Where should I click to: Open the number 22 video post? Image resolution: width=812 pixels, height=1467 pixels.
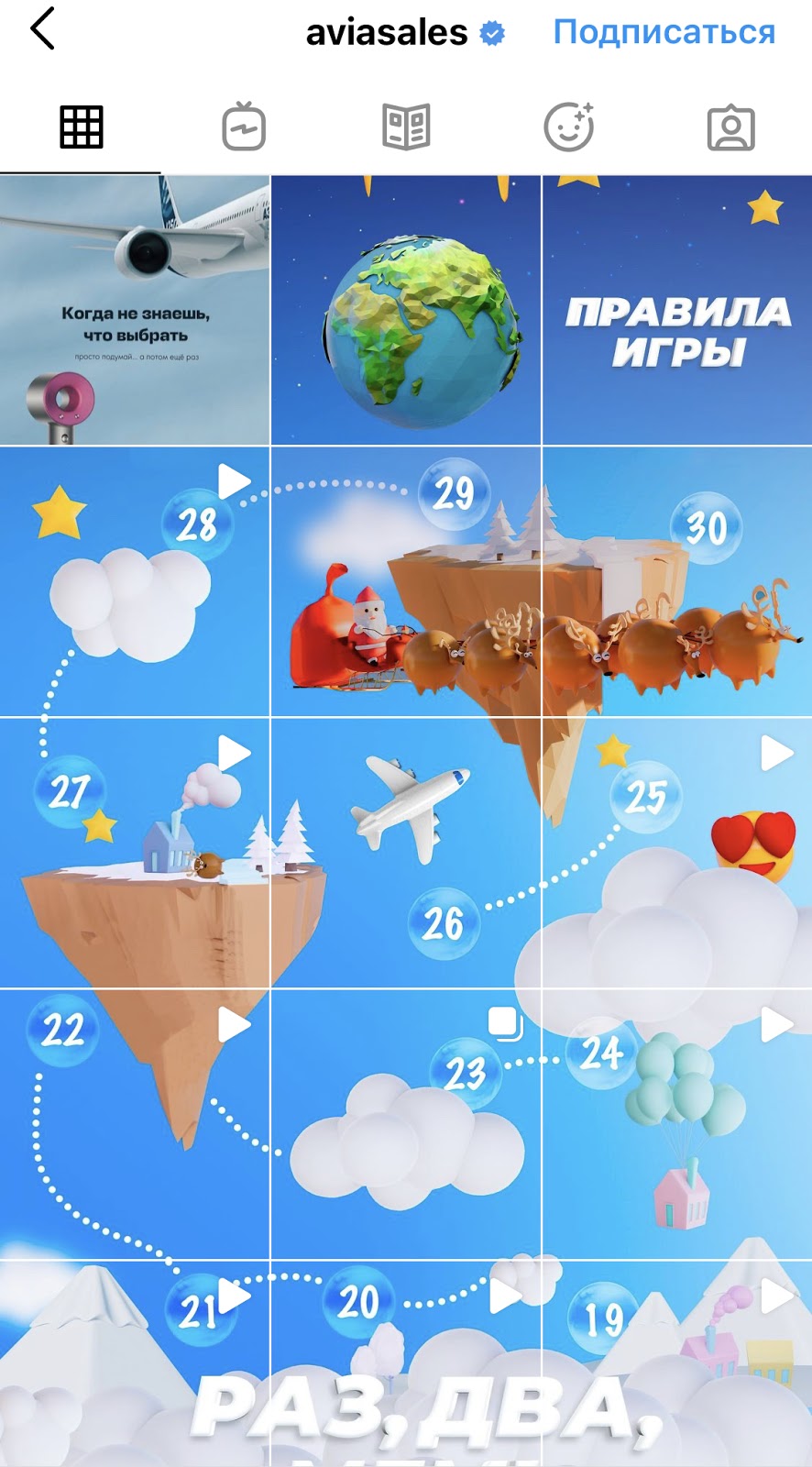(135, 1125)
